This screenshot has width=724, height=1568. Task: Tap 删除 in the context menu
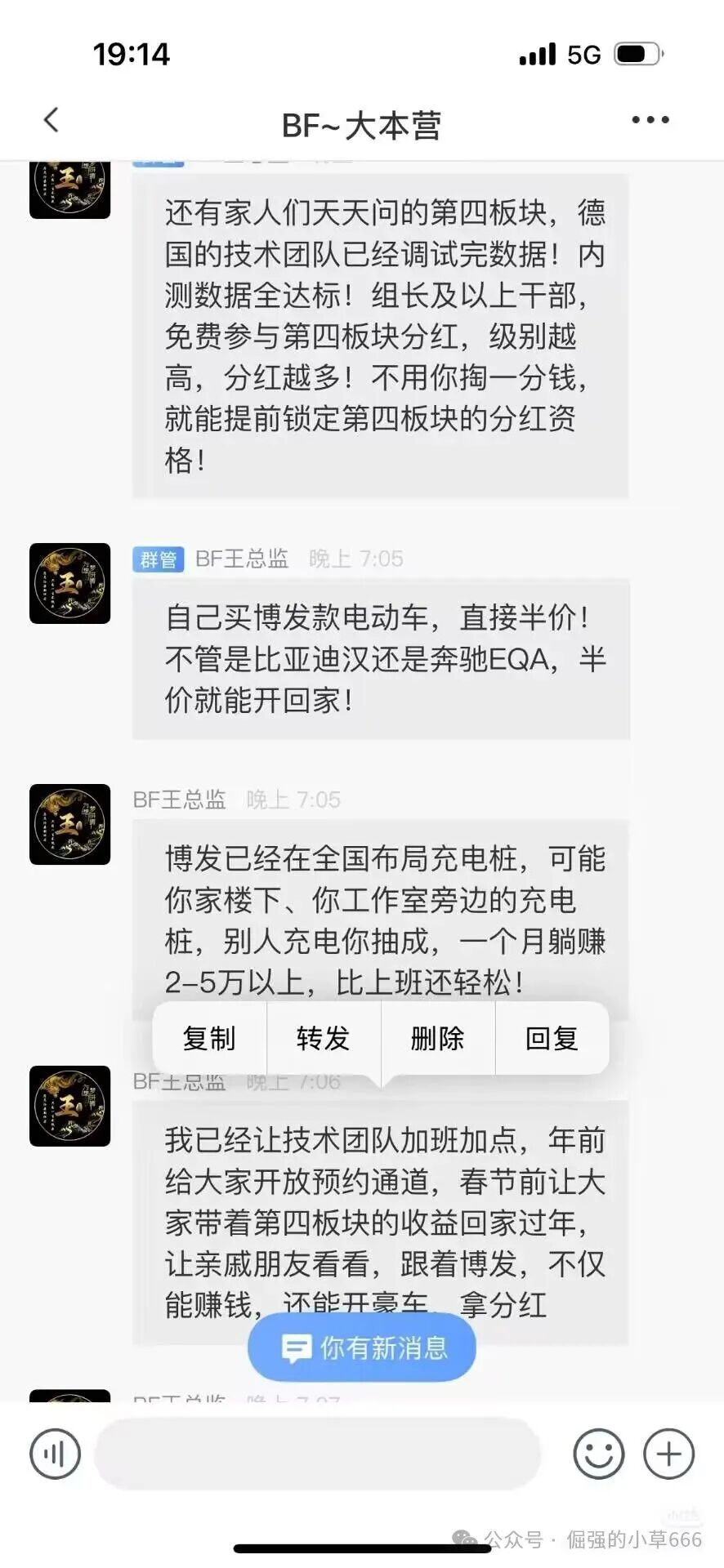tap(438, 1038)
